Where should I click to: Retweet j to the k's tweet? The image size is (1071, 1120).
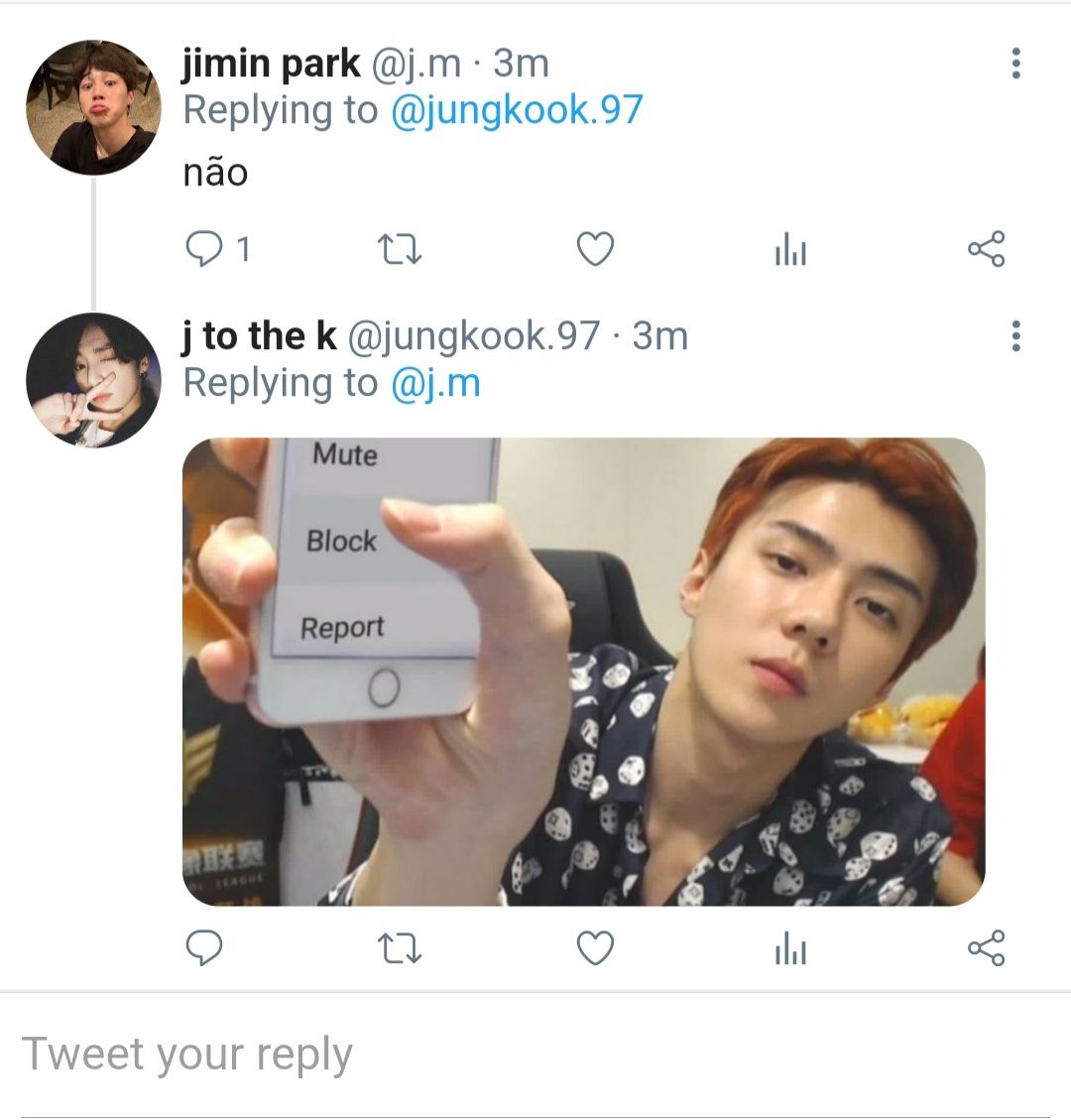(401, 948)
